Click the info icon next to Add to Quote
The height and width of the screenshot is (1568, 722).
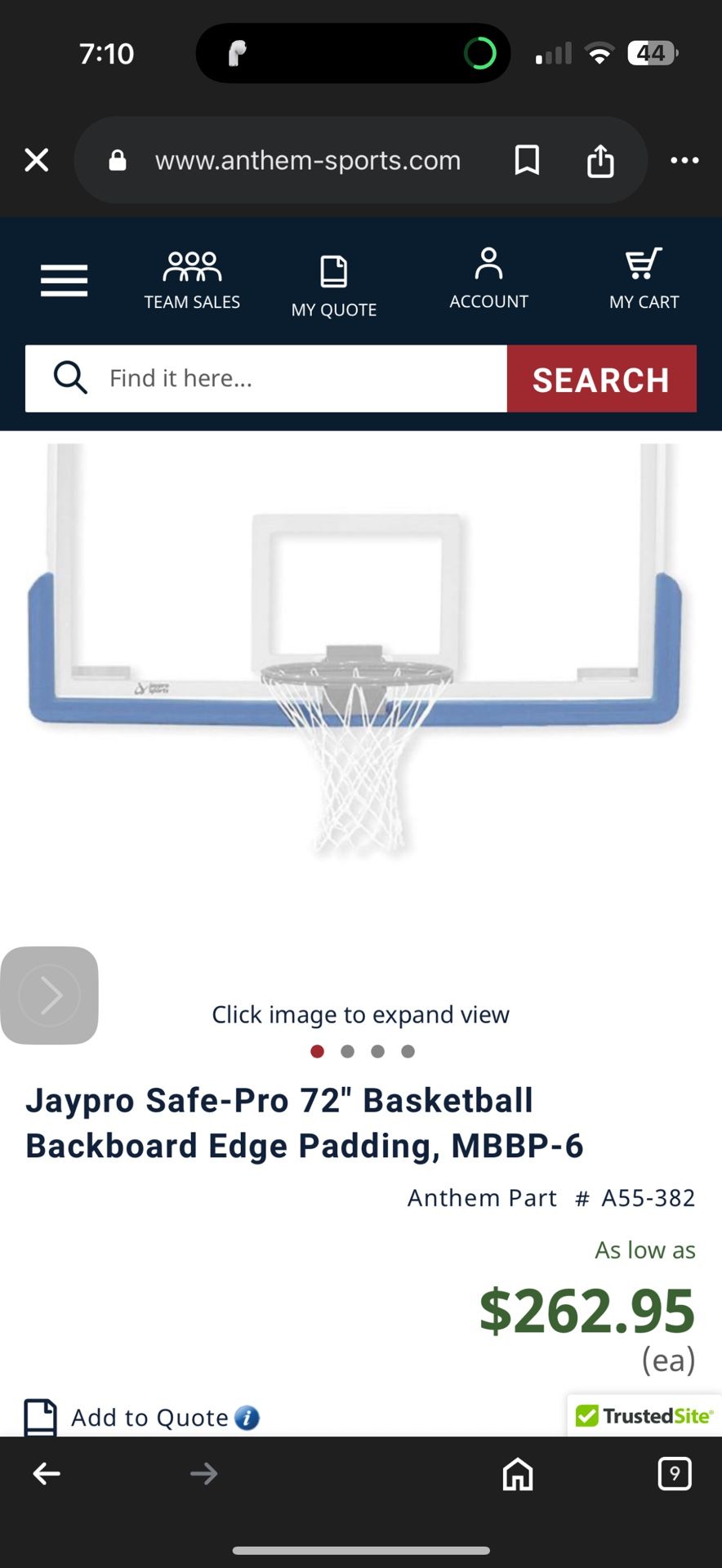(x=246, y=1418)
